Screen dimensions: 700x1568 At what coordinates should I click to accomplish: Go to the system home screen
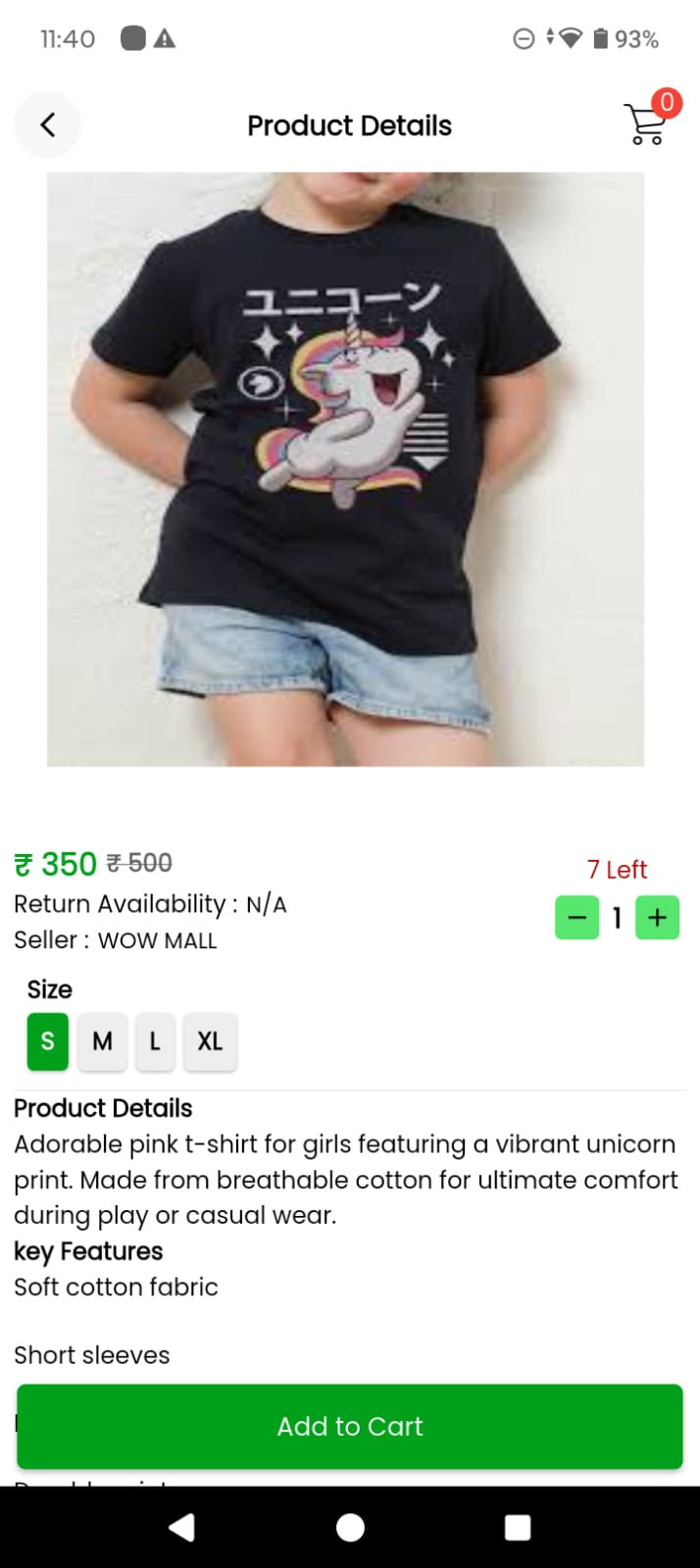[350, 1527]
